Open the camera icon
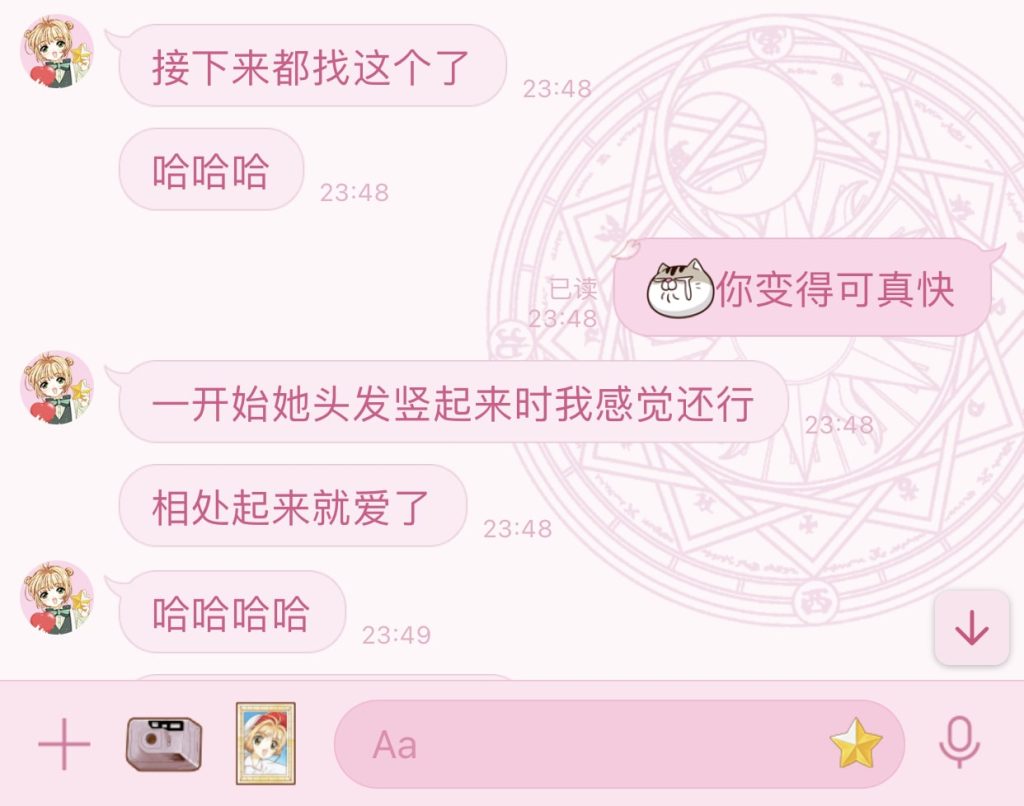 pyautogui.click(x=163, y=745)
